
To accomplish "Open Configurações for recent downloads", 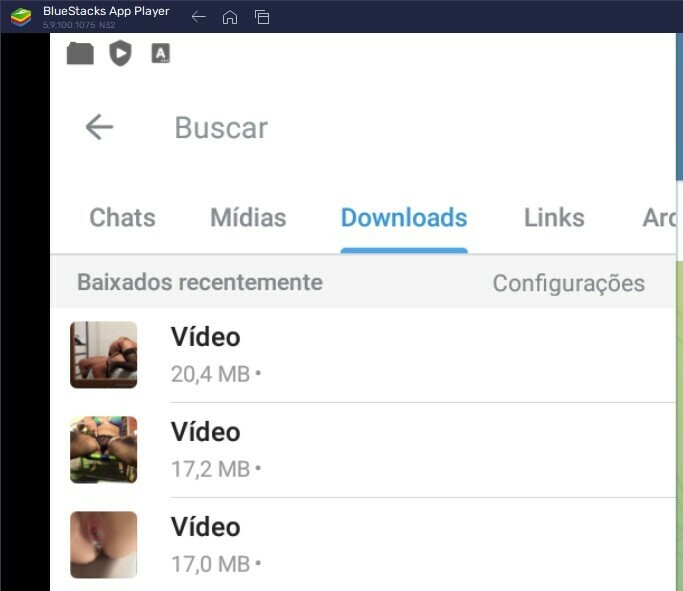I will tap(568, 283).
